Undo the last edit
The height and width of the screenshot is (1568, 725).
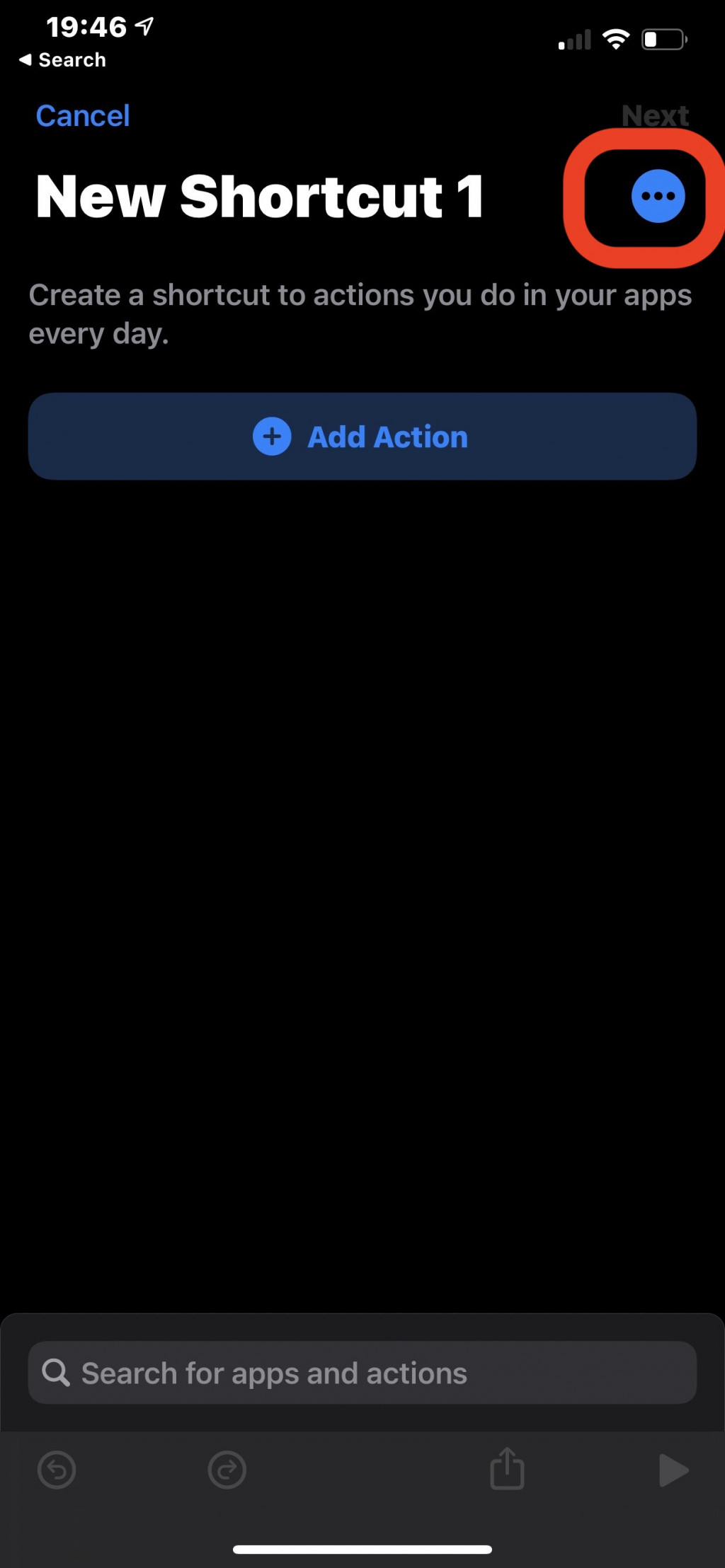[x=57, y=1470]
